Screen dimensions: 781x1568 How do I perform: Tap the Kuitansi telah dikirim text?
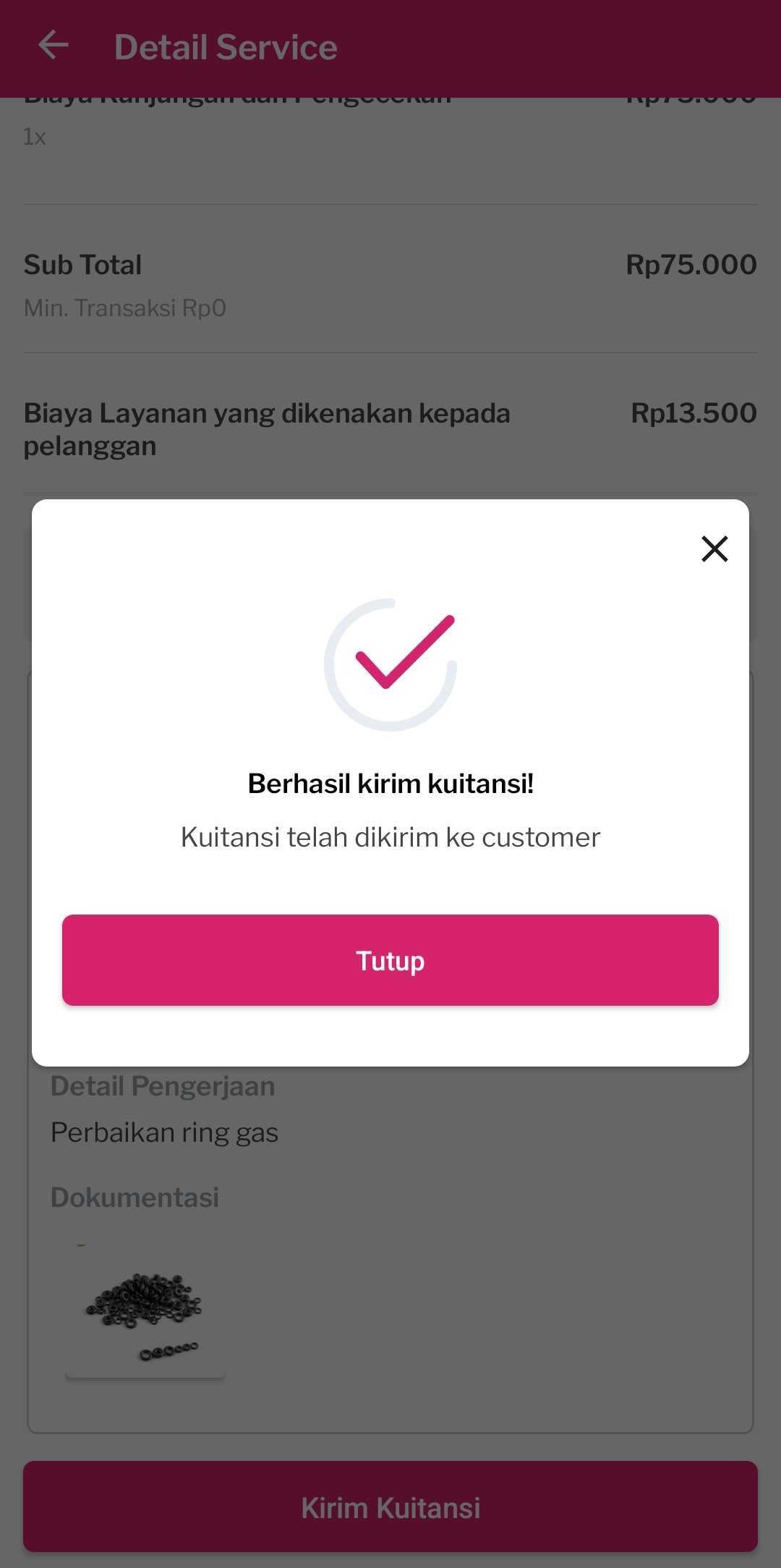(390, 836)
